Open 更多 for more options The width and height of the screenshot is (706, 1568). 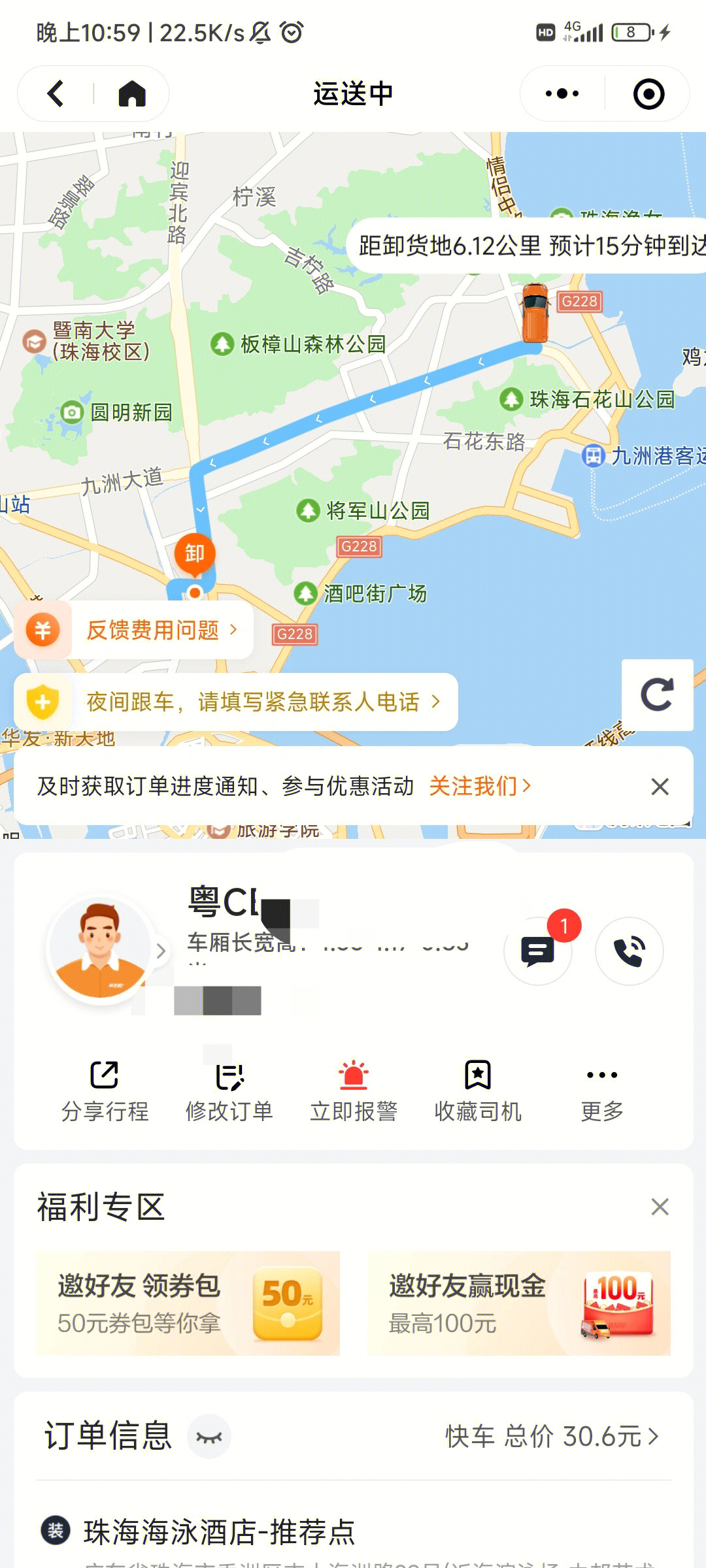[602, 1091]
